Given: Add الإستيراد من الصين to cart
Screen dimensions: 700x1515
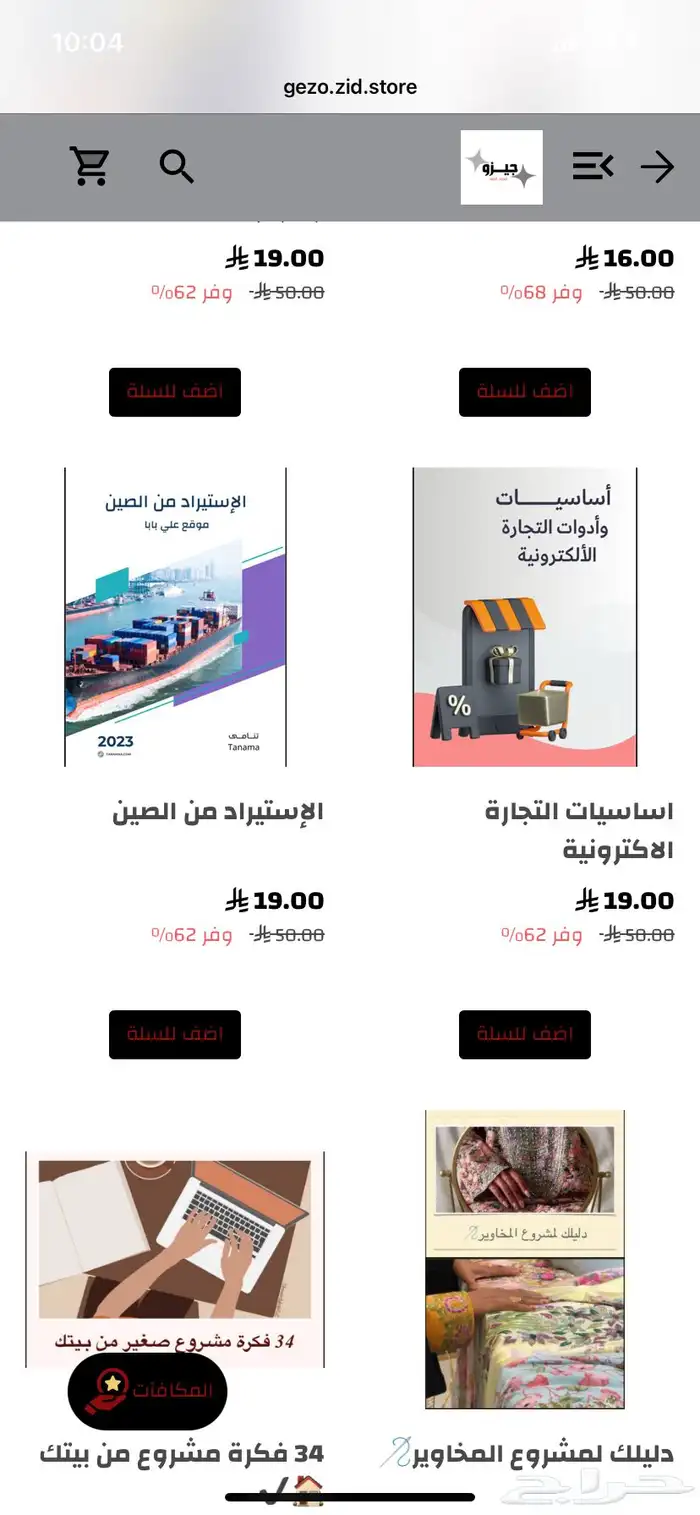Looking at the screenshot, I should click(175, 1034).
